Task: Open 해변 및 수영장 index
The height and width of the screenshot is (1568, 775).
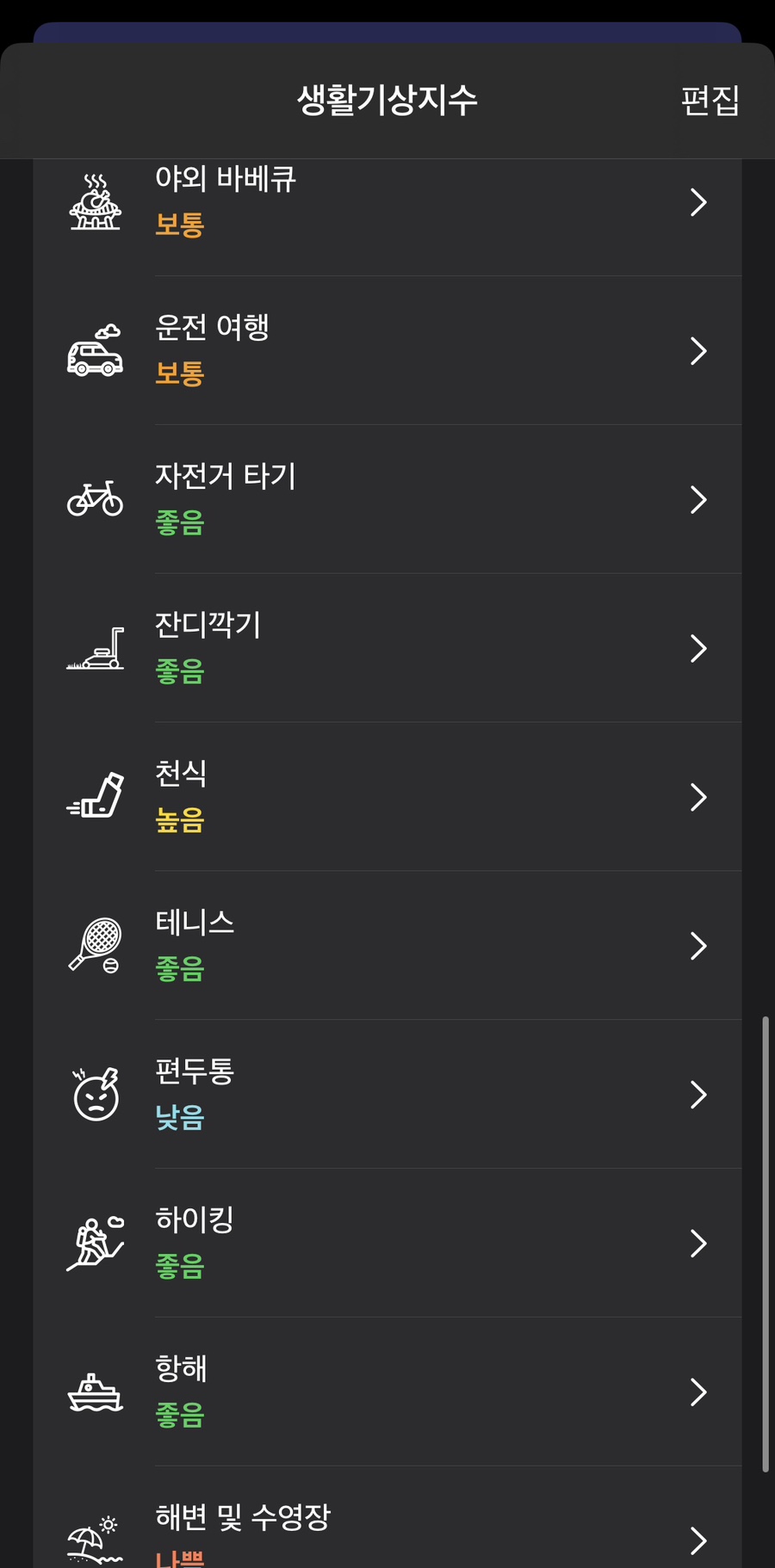Action: [387, 1518]
